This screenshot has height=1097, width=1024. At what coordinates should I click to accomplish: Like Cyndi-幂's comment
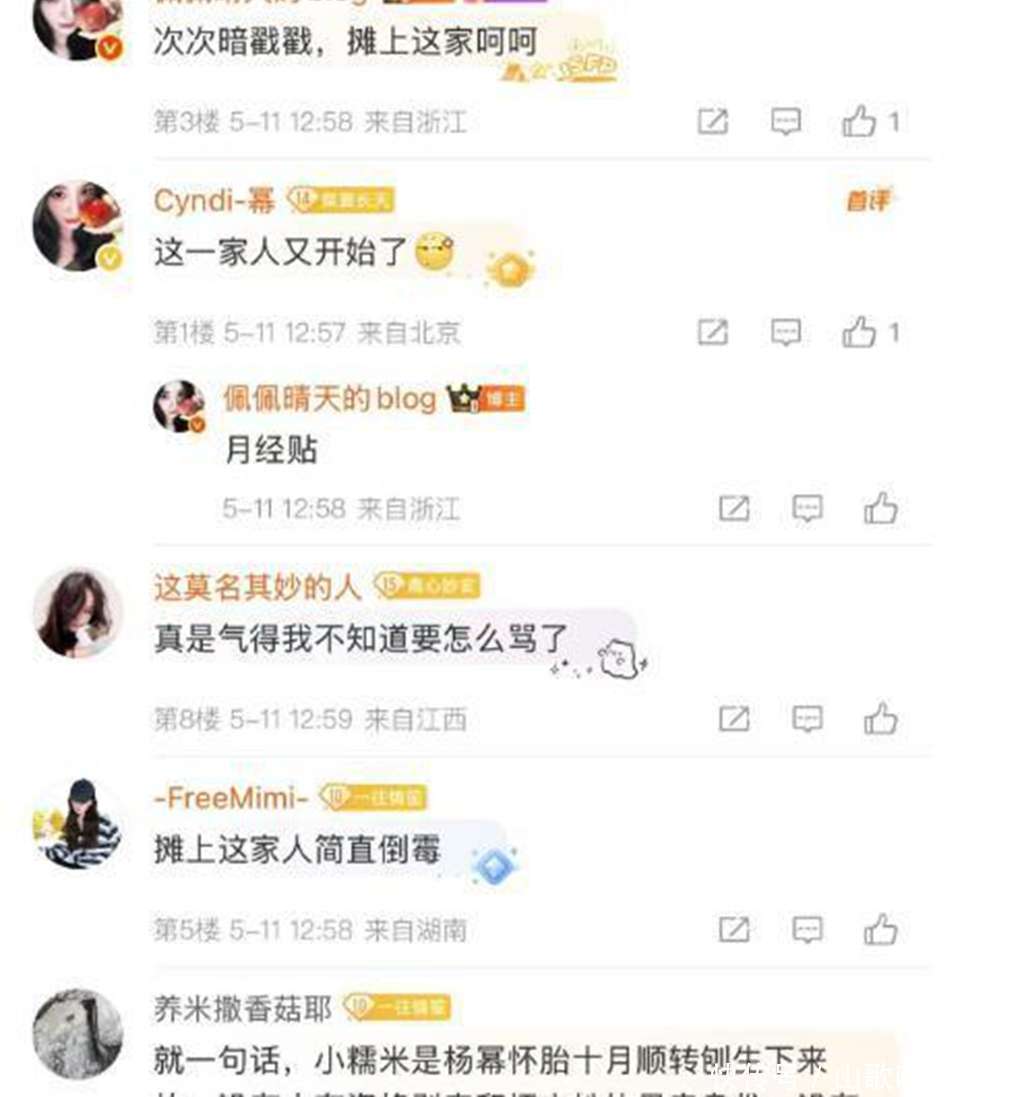(x=859, y=332)
